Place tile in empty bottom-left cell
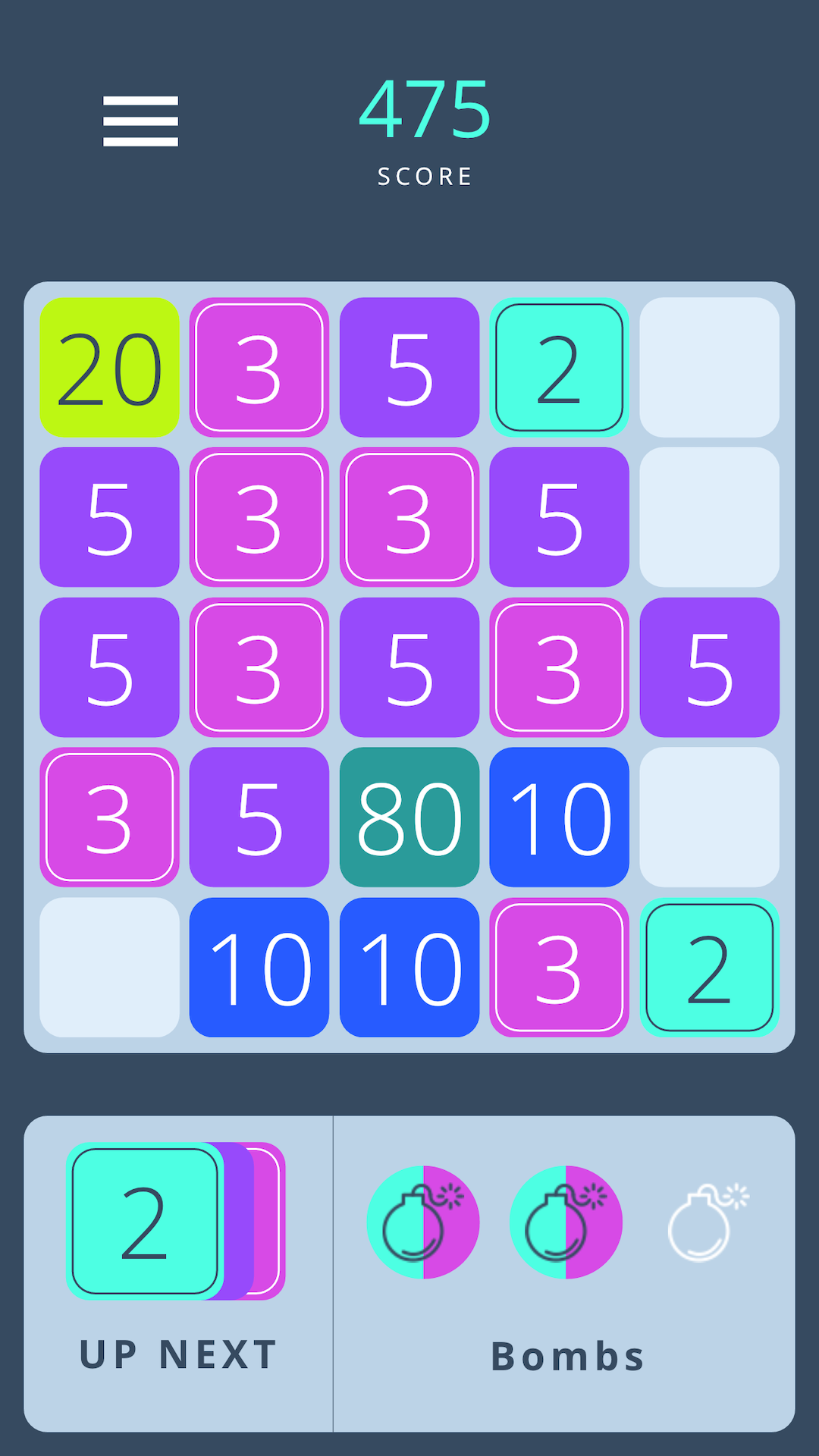This screenshot has height=1456, width=819. pyautogui.click(x=109, y=967)
